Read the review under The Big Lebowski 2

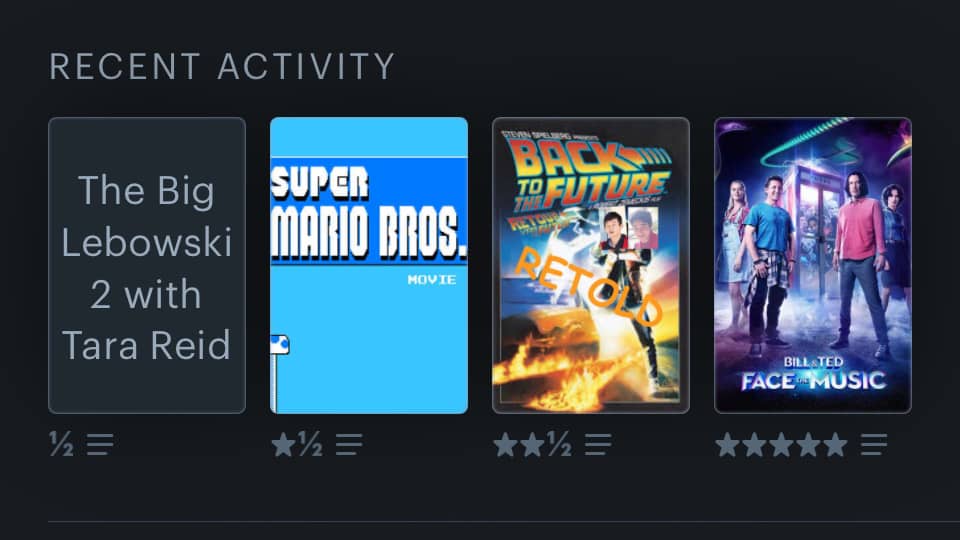[100, 444]
